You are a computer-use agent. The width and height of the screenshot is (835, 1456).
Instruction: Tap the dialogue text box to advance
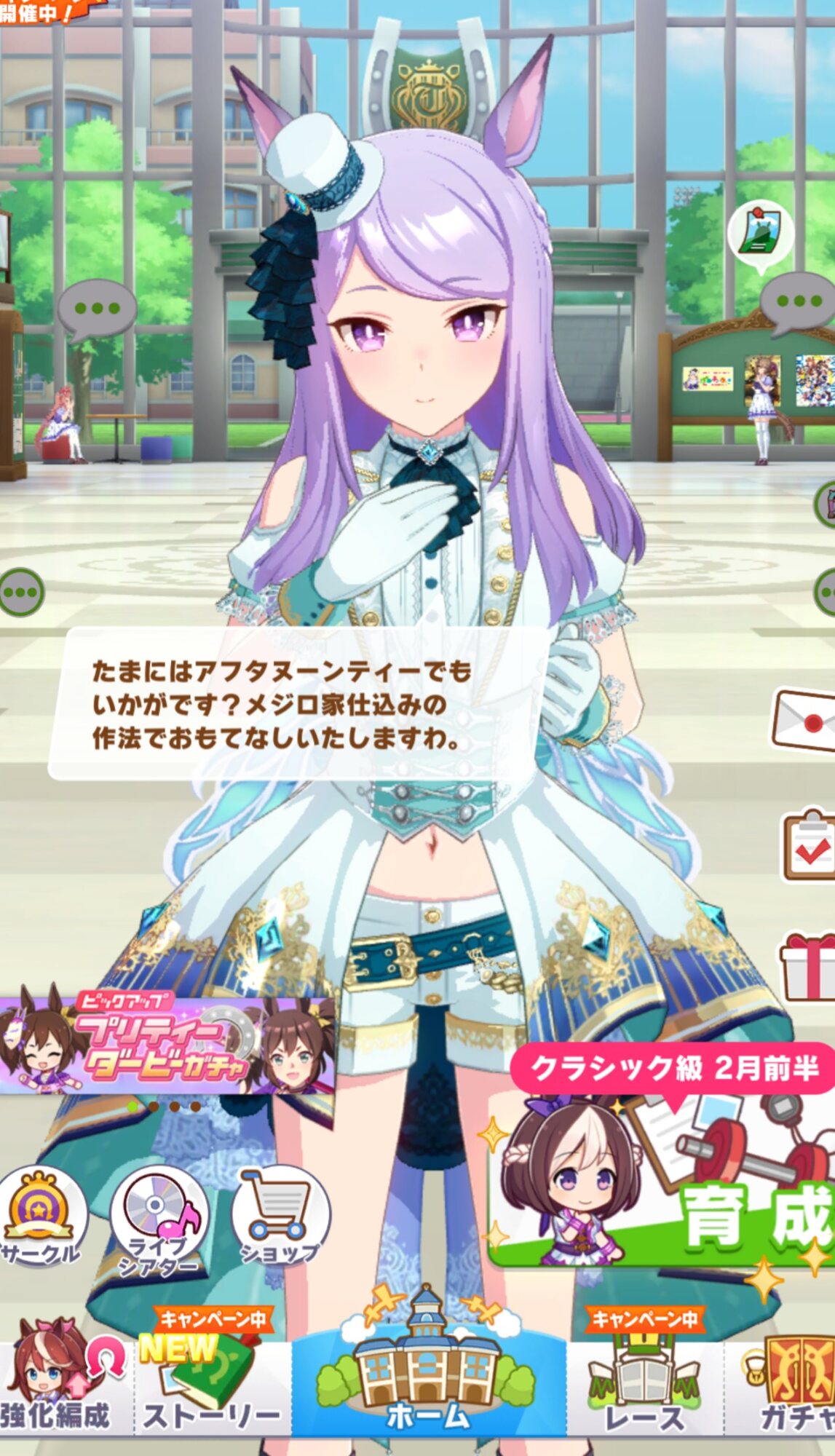pos(298,703)
